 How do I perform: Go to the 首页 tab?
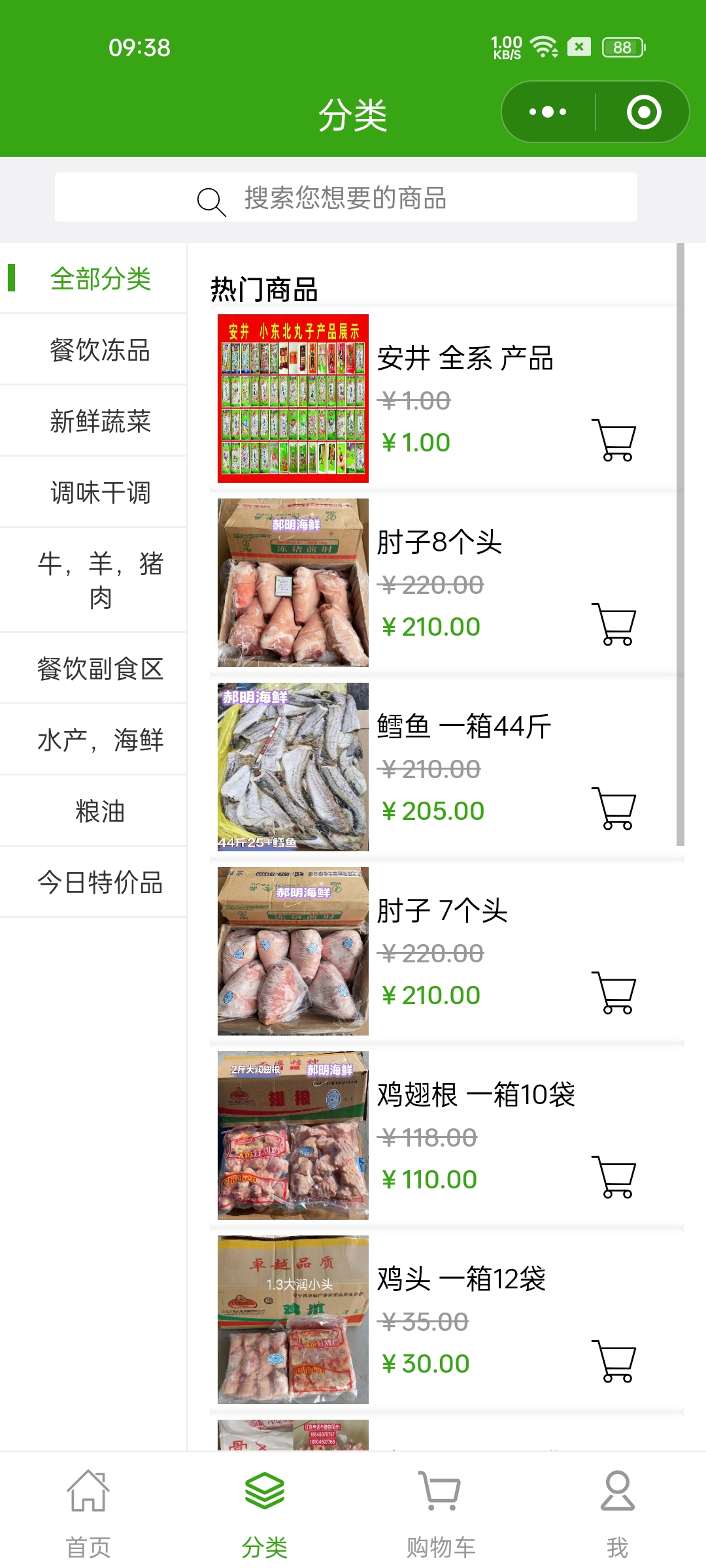click(88, 1511)
